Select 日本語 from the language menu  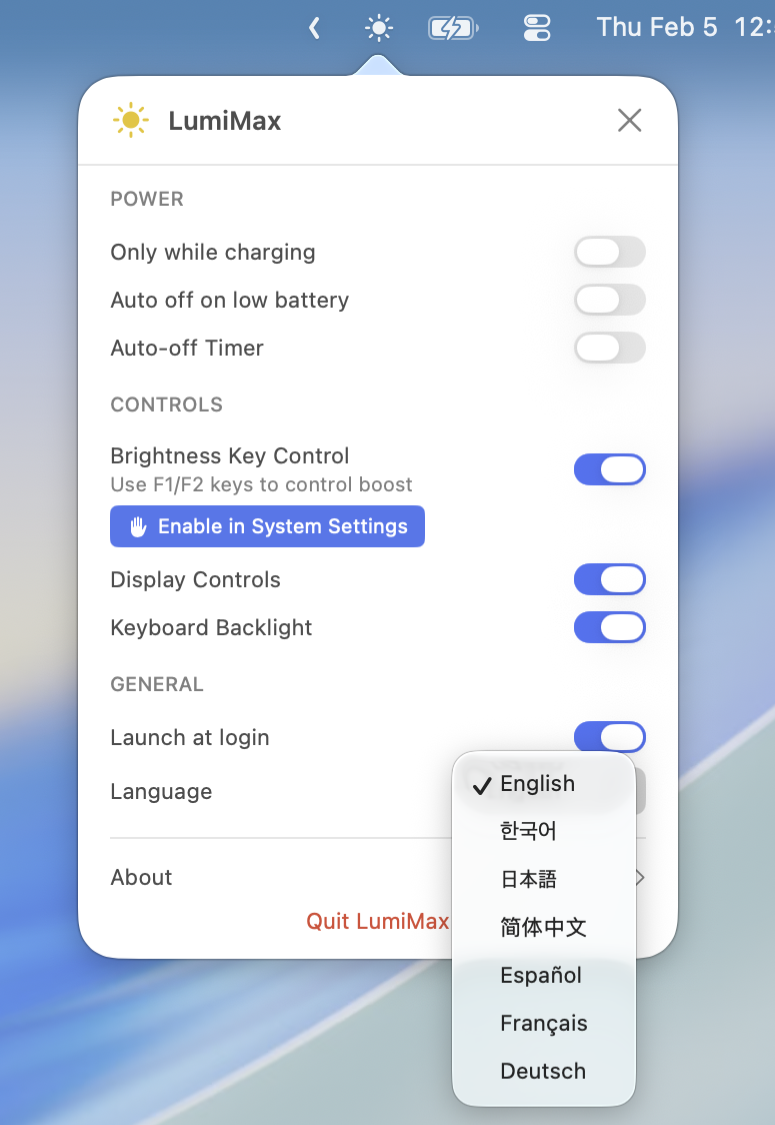coord(528,879)
